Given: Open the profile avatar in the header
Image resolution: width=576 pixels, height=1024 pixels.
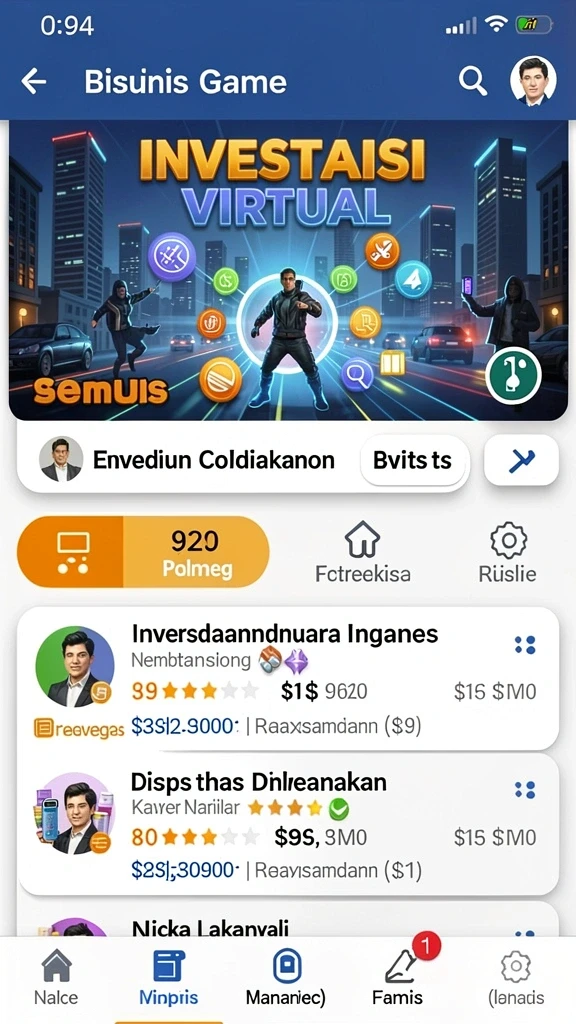Looking at the screenshot, I should tap(533, 81).
